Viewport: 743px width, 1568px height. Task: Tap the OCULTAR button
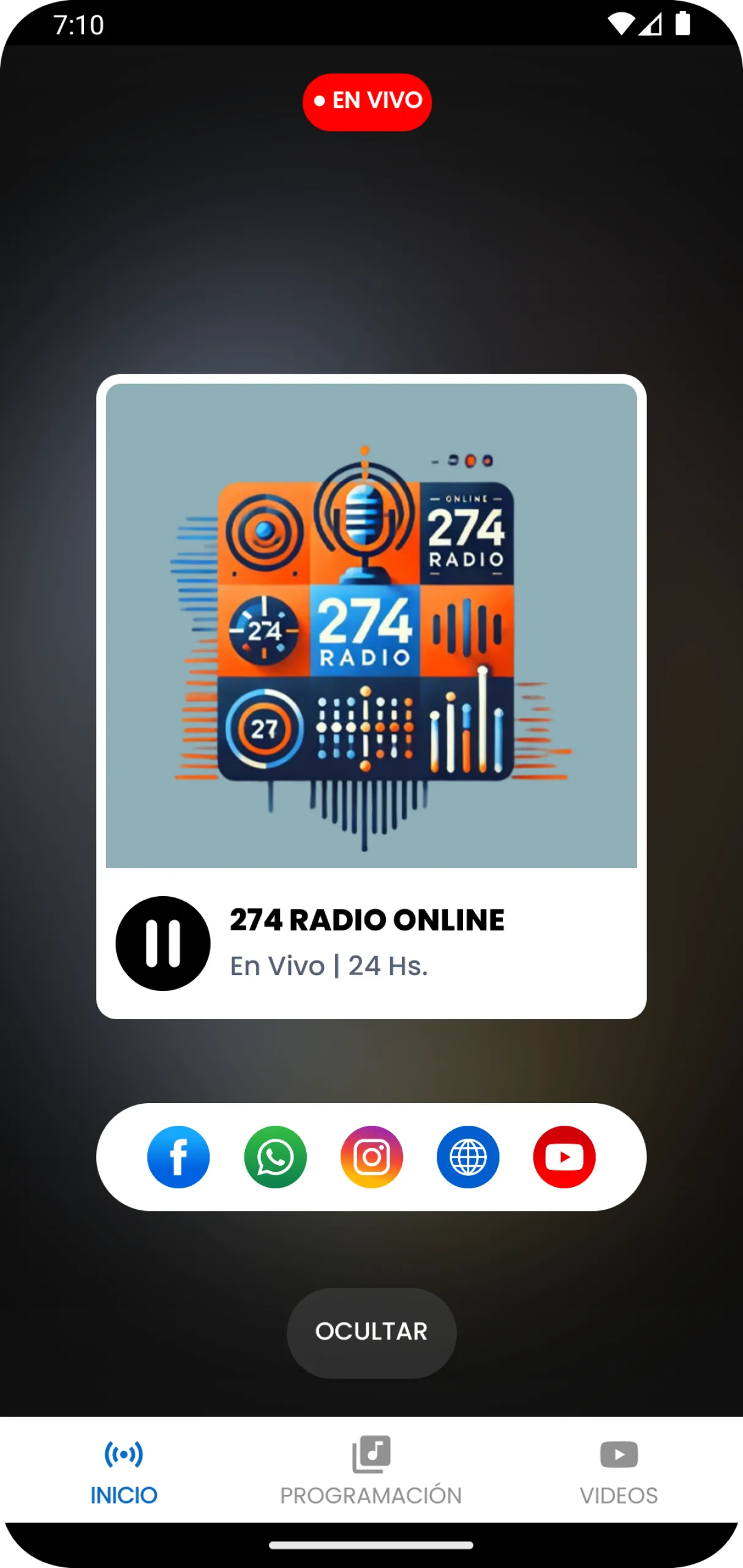(x=371, y=1333)
